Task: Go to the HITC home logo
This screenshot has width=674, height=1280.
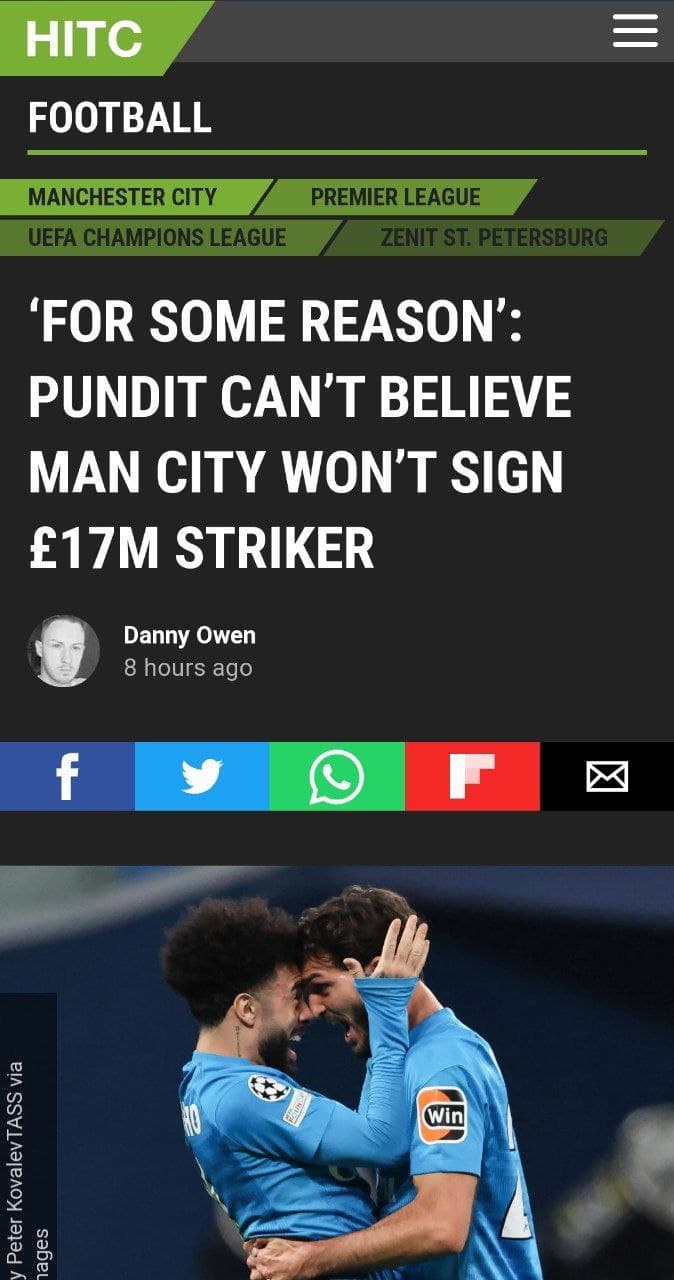Action: (84, 39)
